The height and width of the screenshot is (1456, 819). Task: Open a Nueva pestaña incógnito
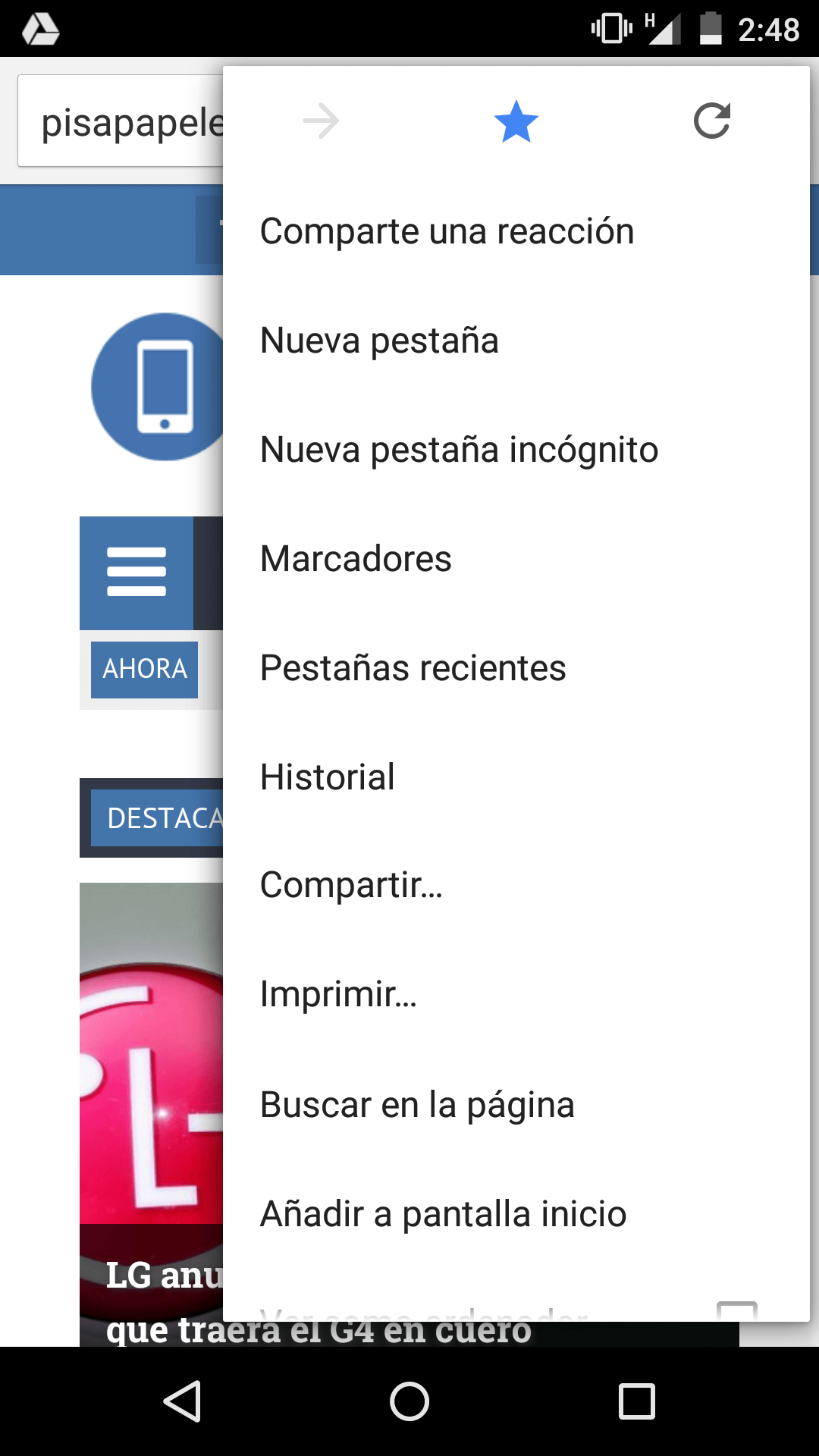(x=516, y=450)
